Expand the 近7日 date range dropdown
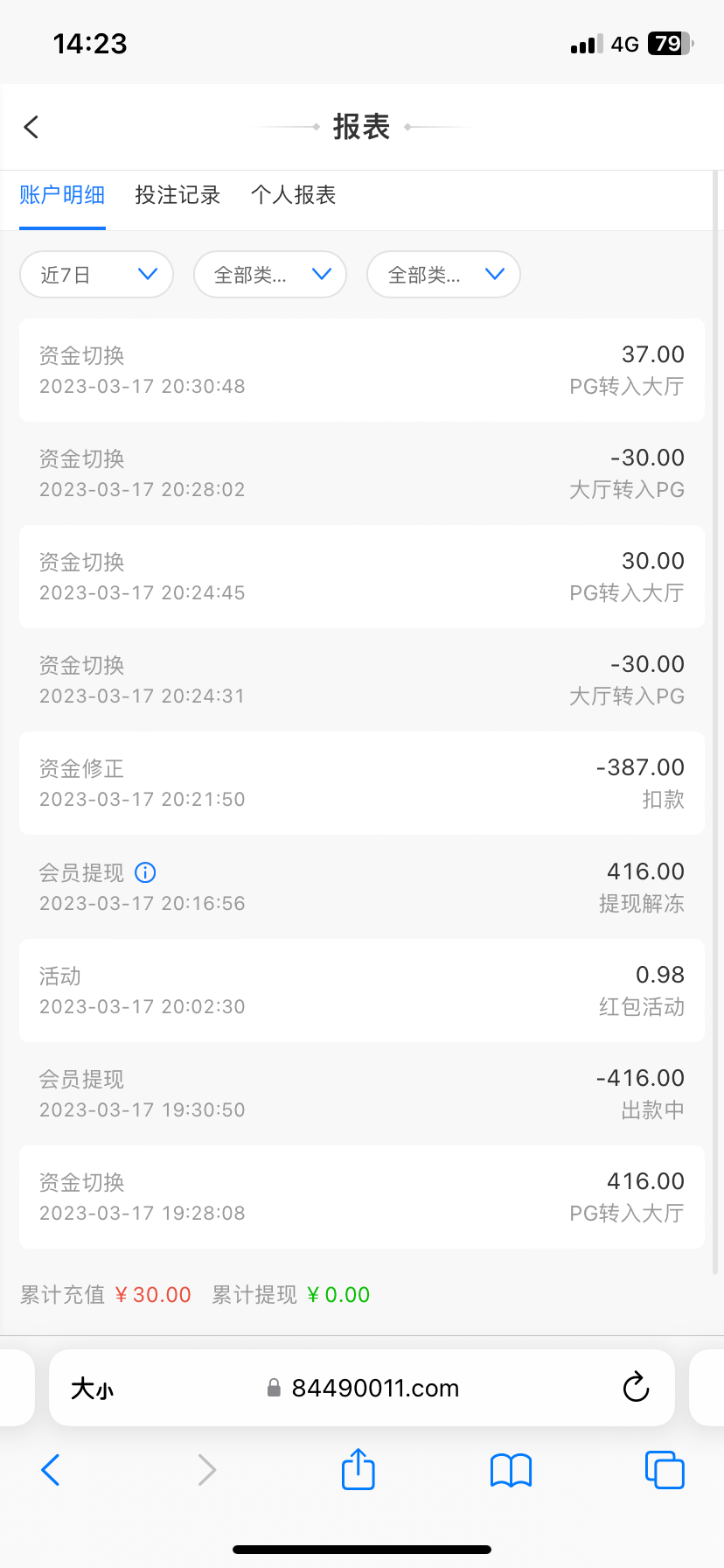Image resolution: width=724 pixels, height=1568 pixels. (96, 275)
